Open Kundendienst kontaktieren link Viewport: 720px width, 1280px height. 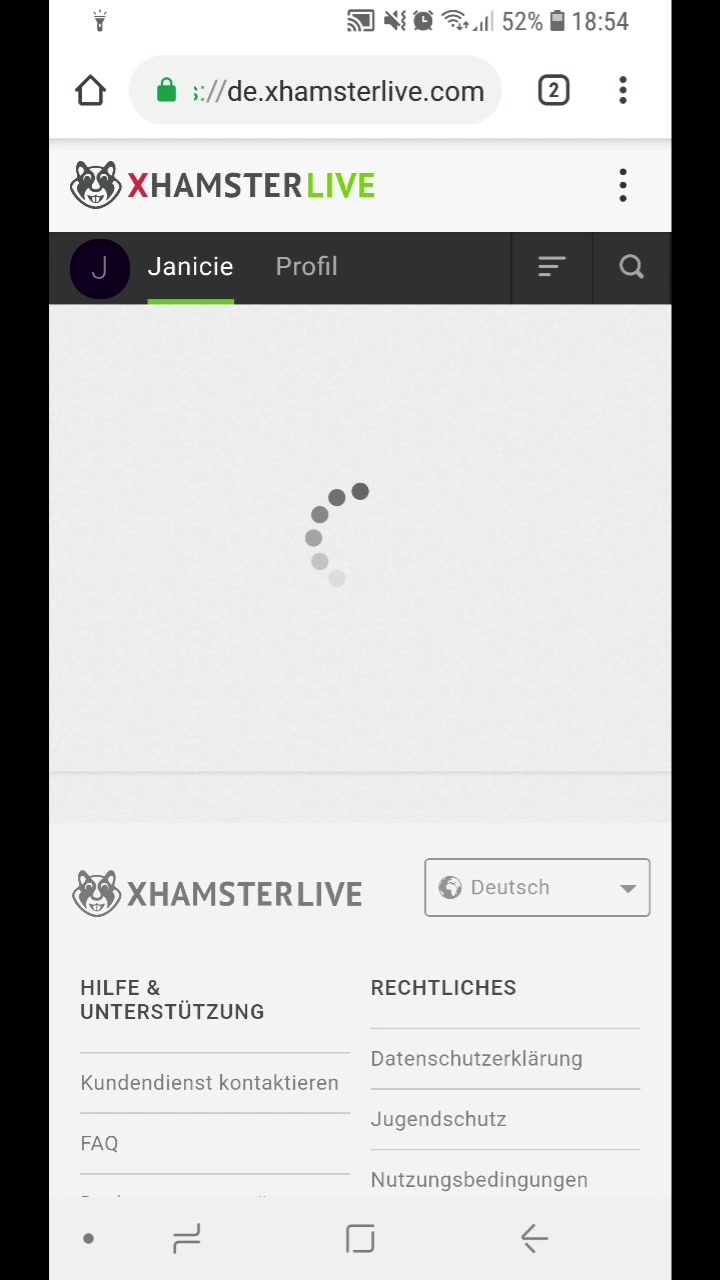click(209, 1083)
